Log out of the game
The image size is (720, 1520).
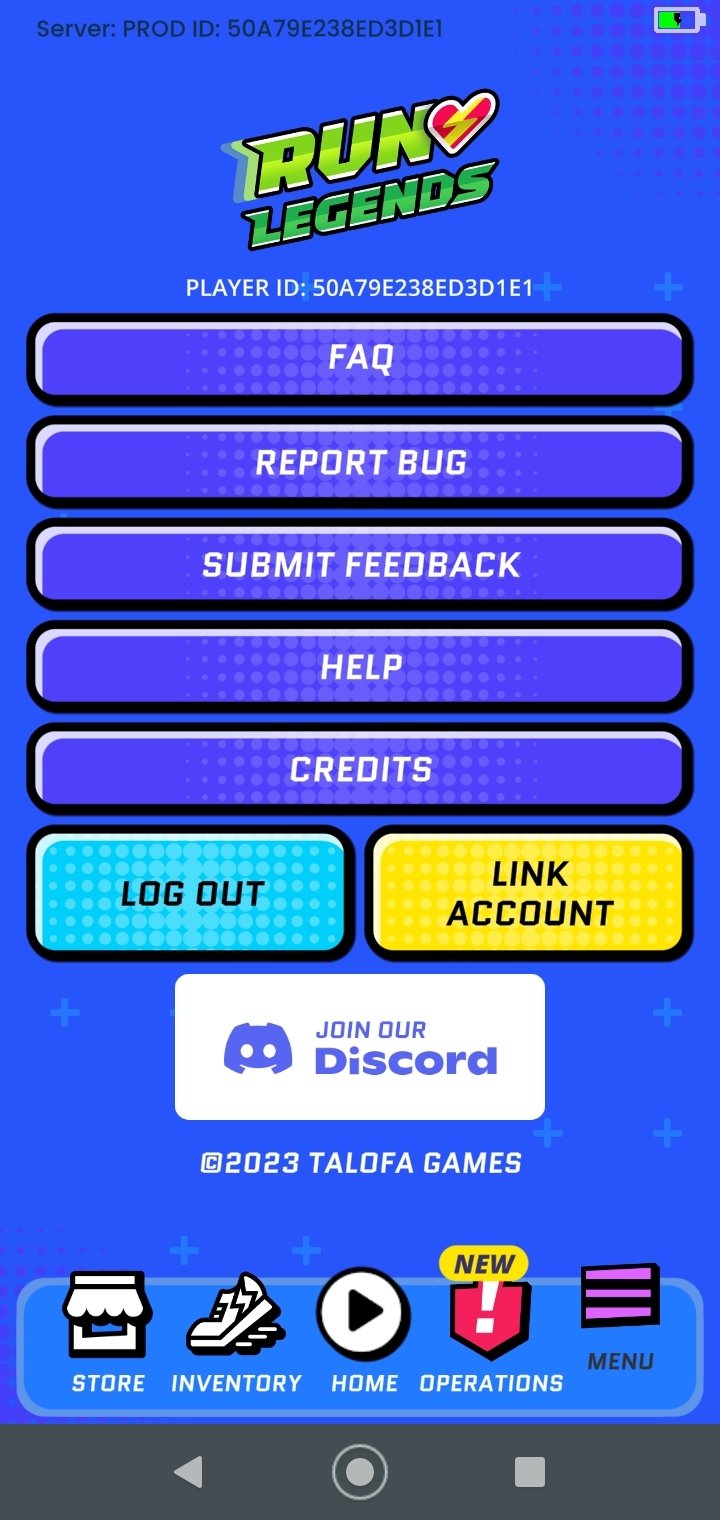(192, 893)
